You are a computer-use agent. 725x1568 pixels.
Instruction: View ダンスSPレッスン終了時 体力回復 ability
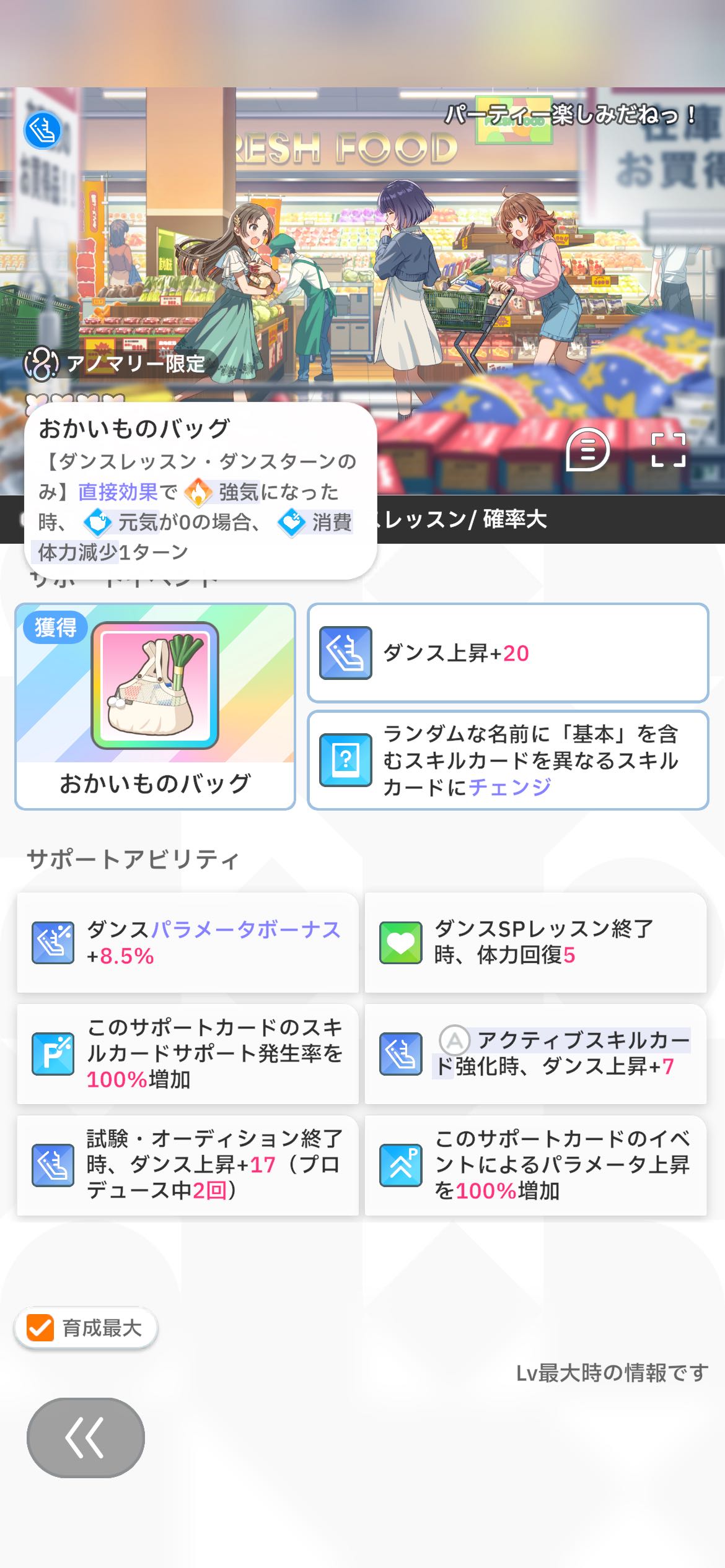[535, 943]
